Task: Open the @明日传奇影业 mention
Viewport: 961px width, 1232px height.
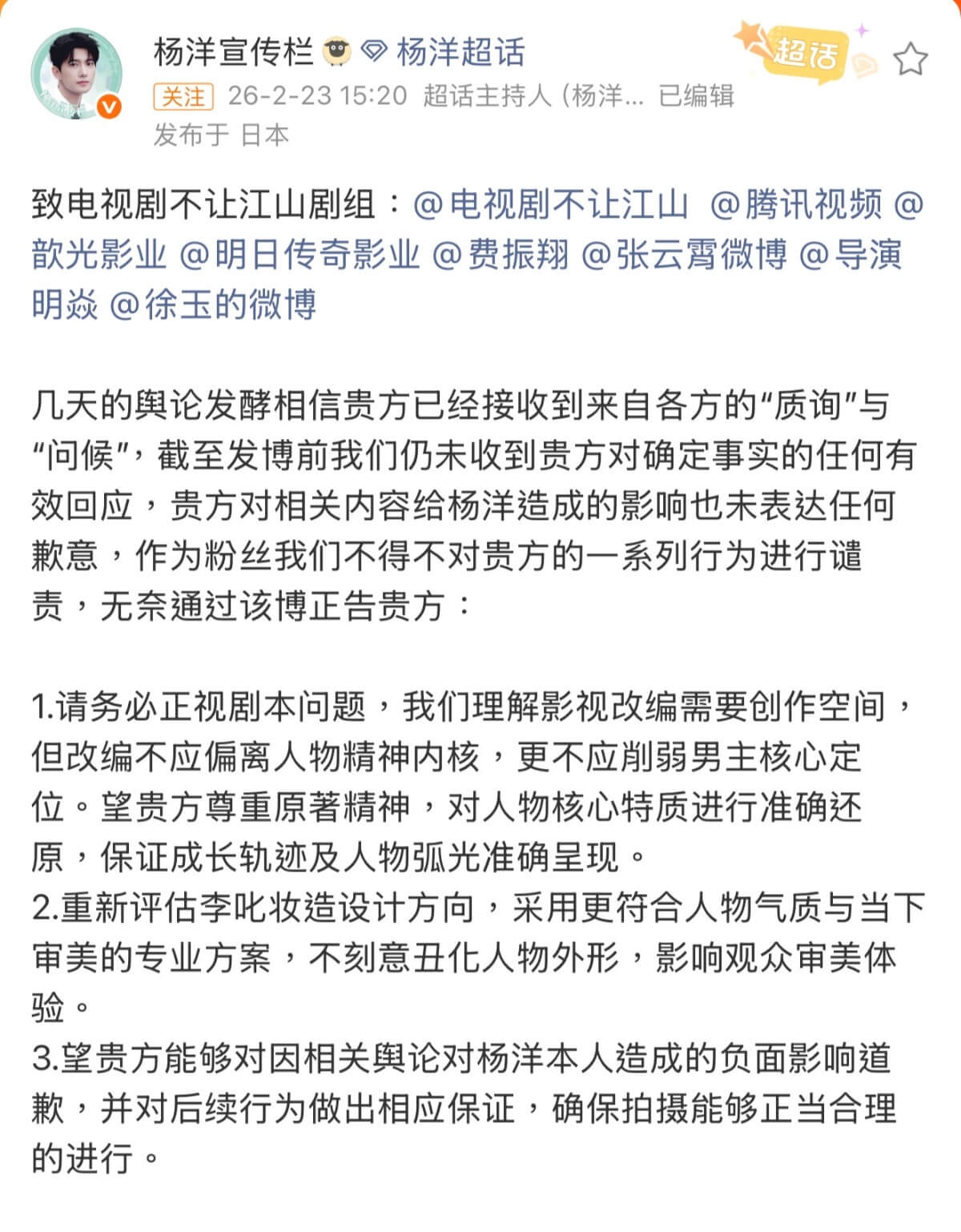Action: [299, 255]
